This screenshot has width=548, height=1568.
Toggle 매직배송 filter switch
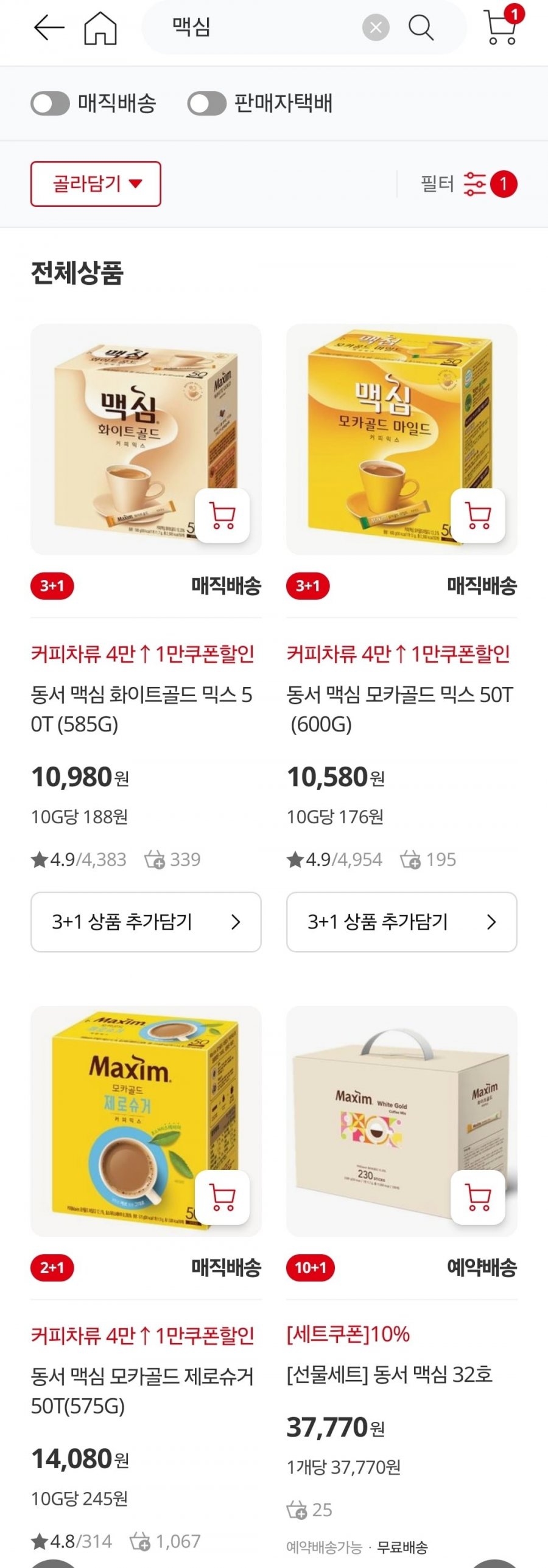[51, 103]
